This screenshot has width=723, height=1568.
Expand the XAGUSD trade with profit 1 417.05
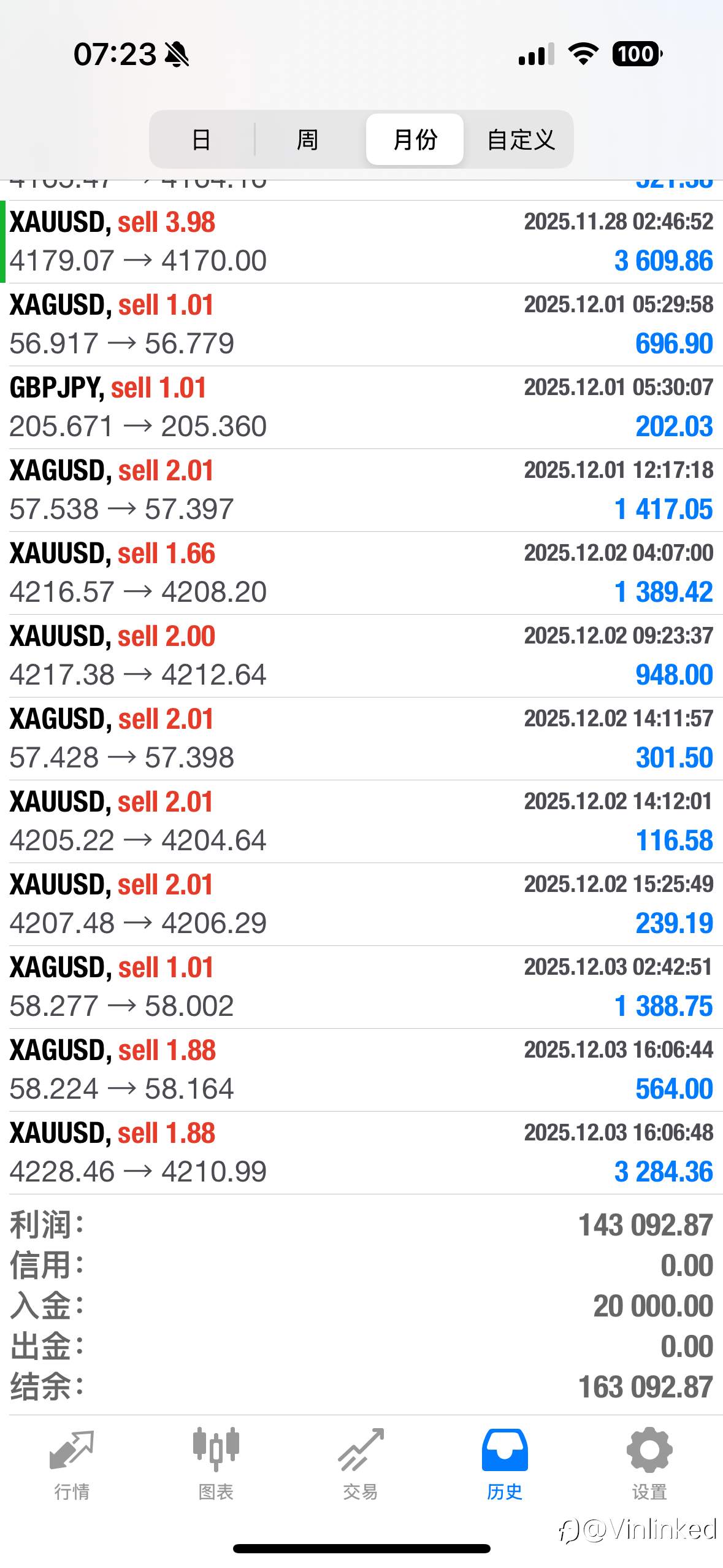(361, 490)
